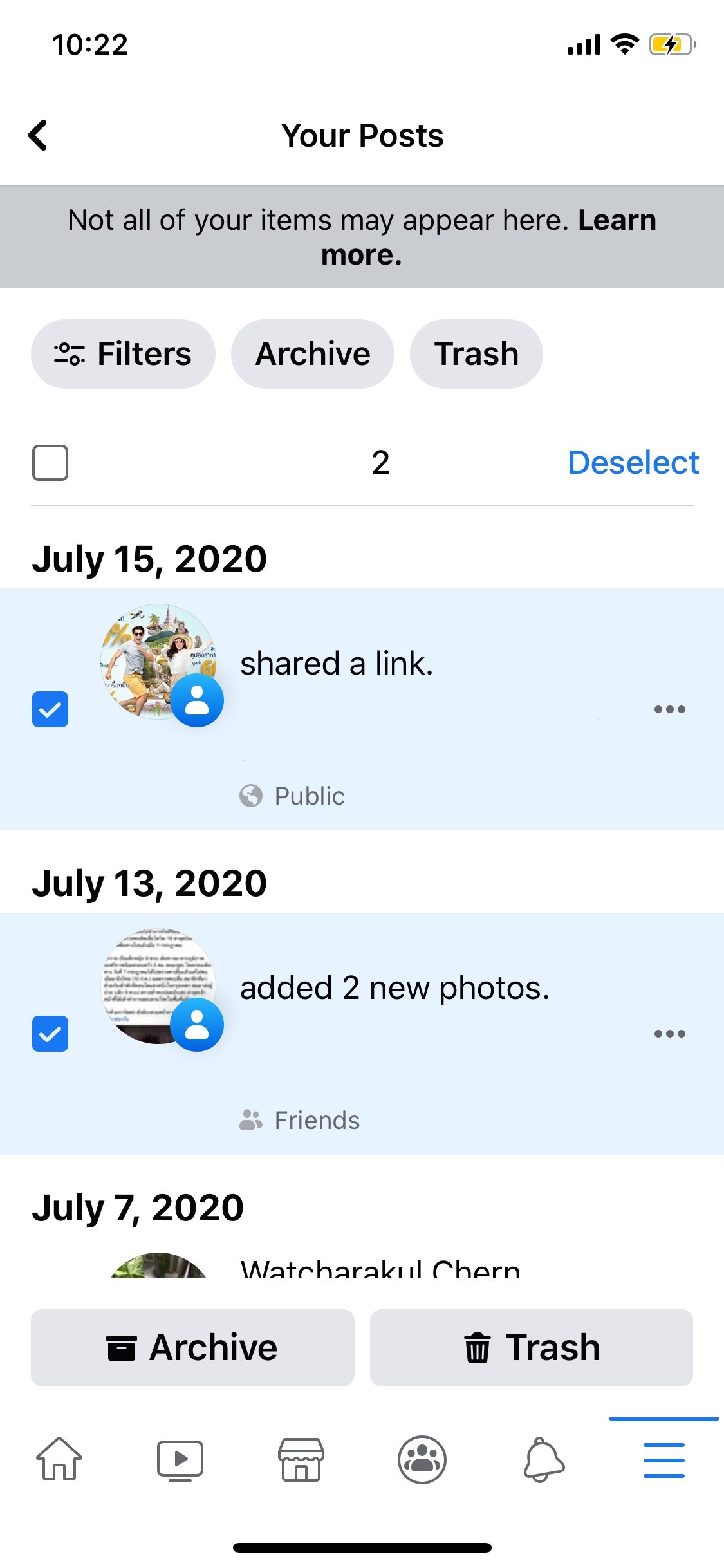
Task: Open the notifications bell tab
Action: pos(544,1459)
